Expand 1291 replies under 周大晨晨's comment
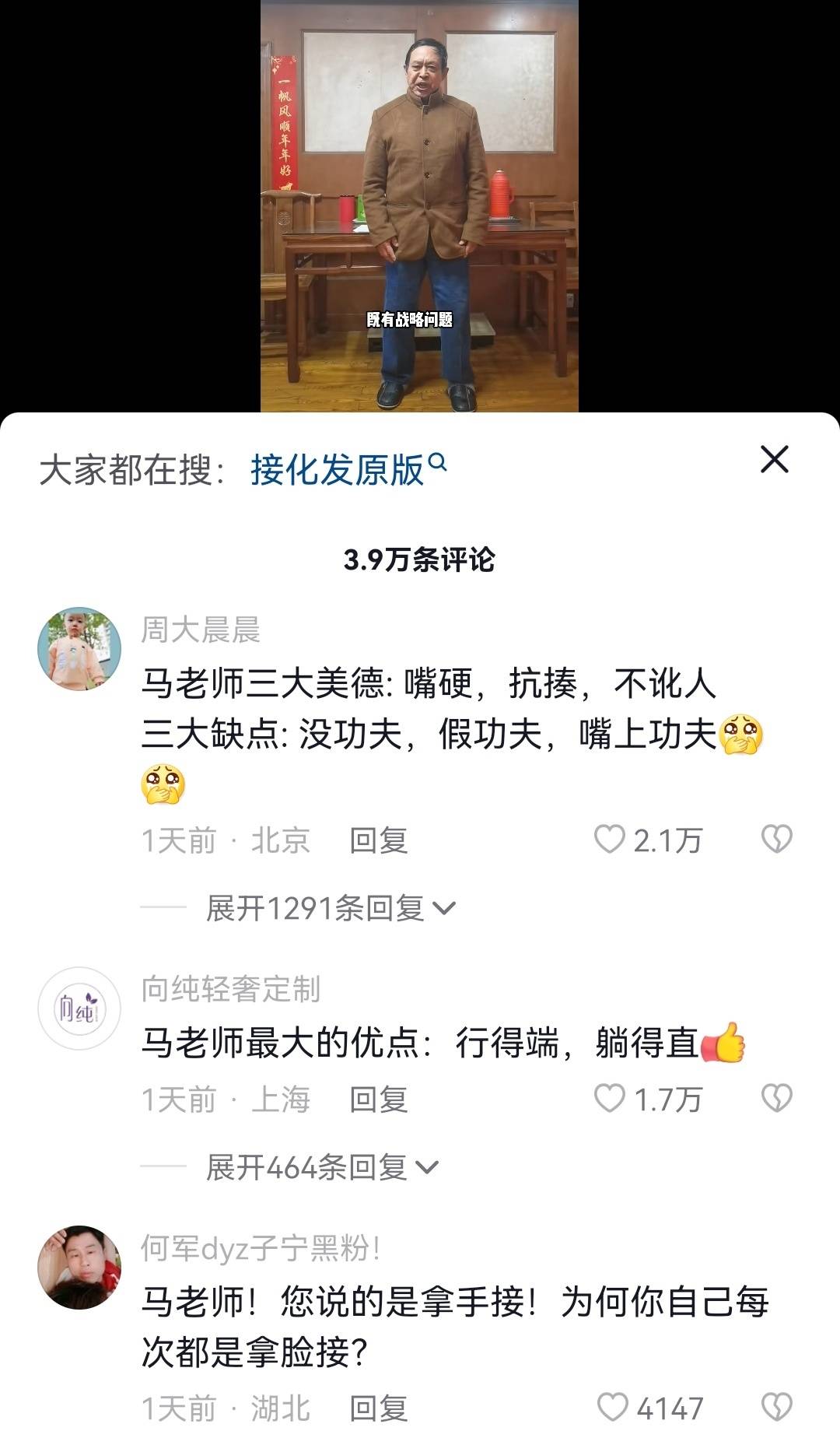This screenshot has height=1438, width=840. [x=330, y=908]
